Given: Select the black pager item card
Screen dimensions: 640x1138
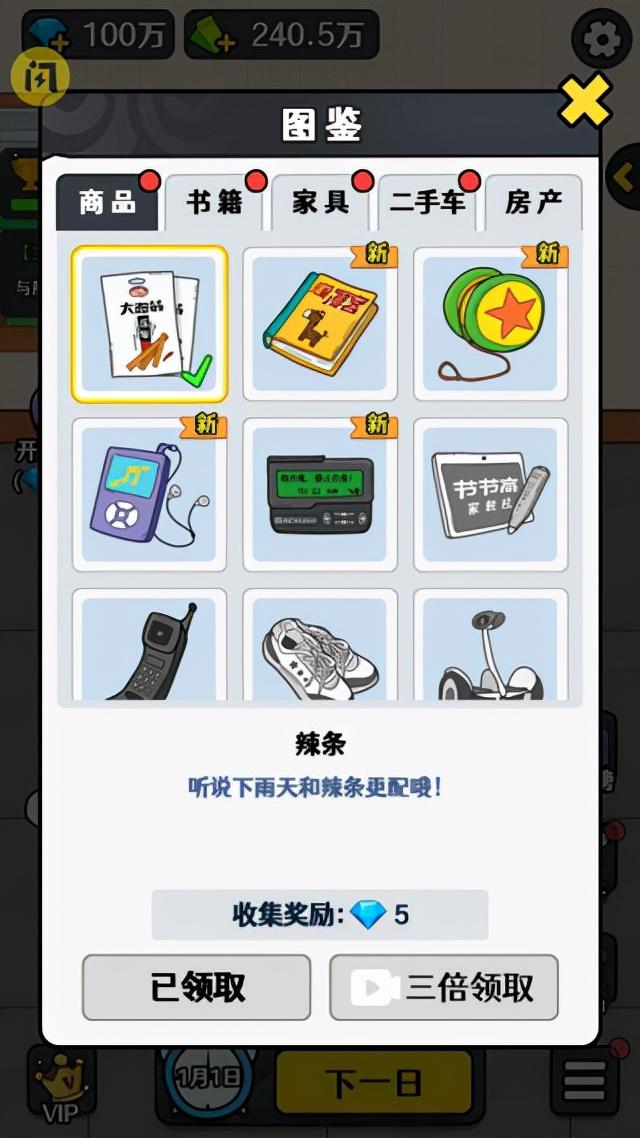Looking at the screenshot, I should tap(320, 494).
